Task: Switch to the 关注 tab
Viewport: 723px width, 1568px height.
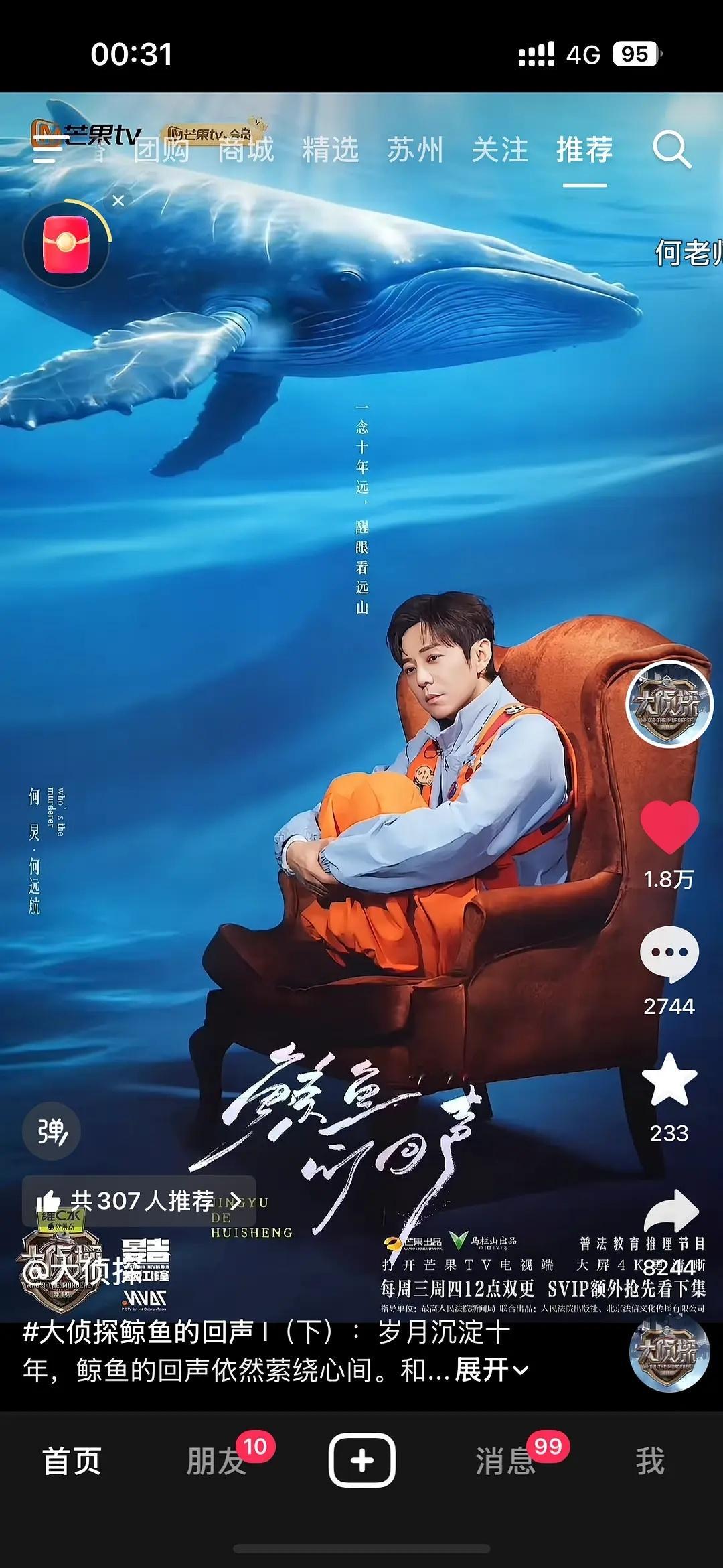Action: point(499,150)
